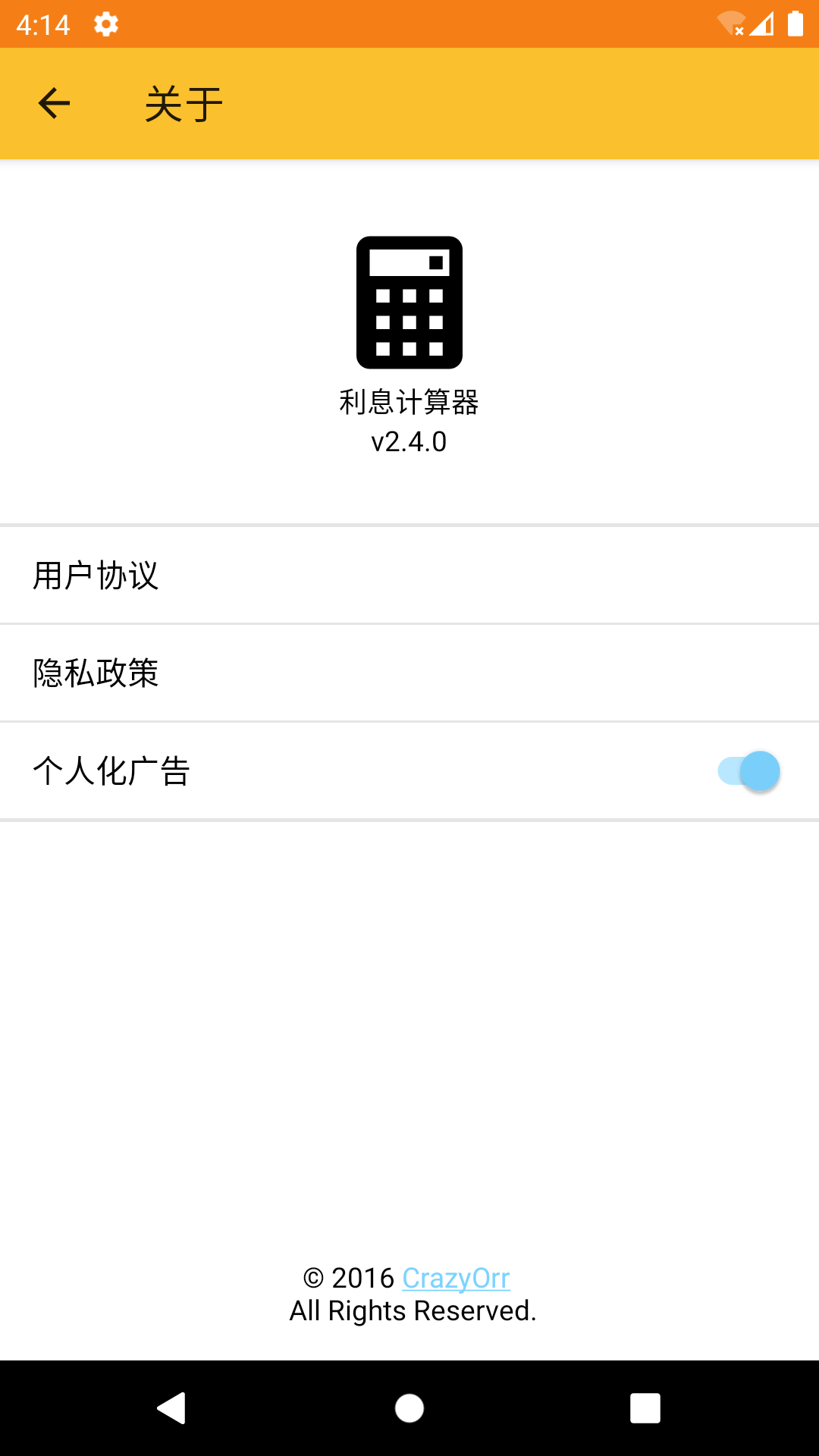
Task: Turn off the 个人化广告 switch
Action: click(x=749, y=771)
